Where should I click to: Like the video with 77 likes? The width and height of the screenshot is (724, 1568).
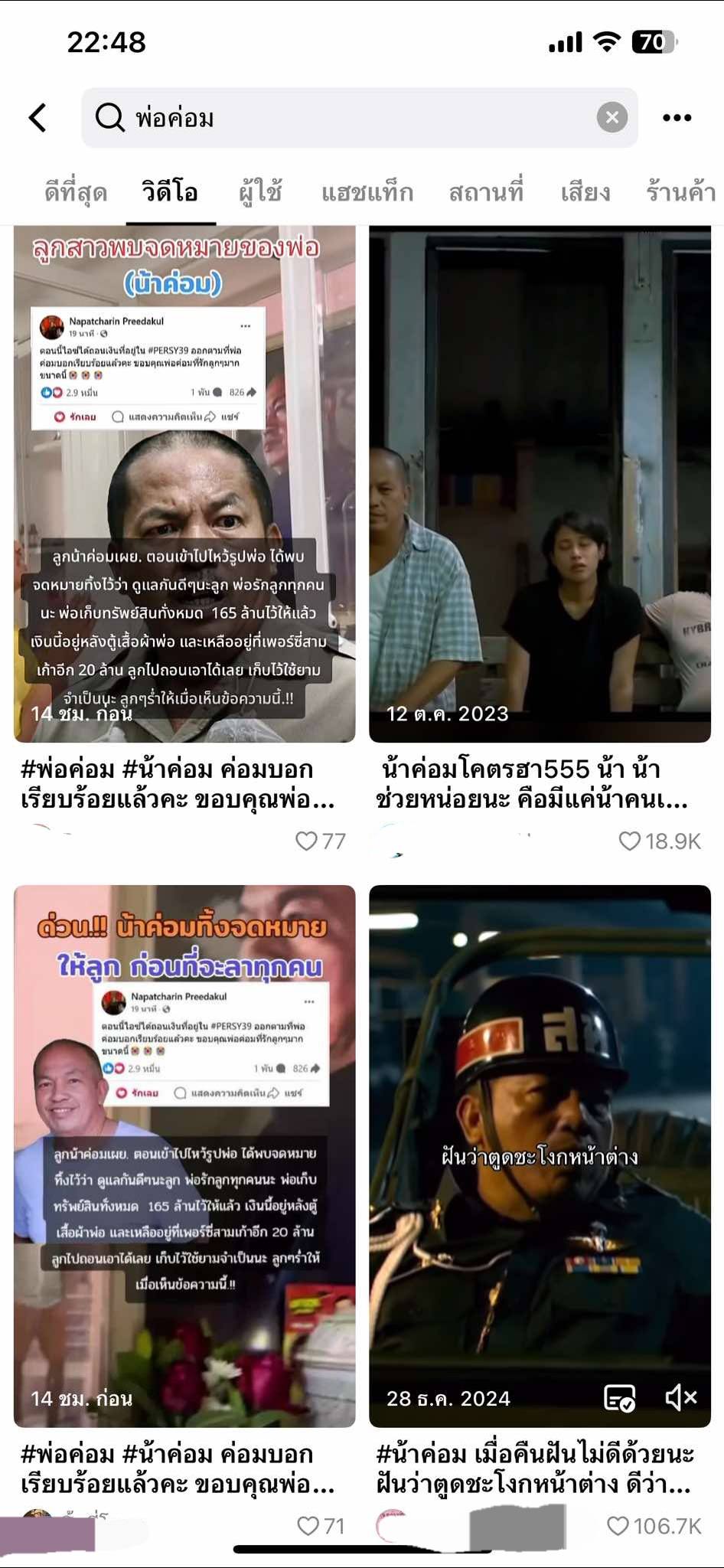pyautogui.click(x=306, y=841)
